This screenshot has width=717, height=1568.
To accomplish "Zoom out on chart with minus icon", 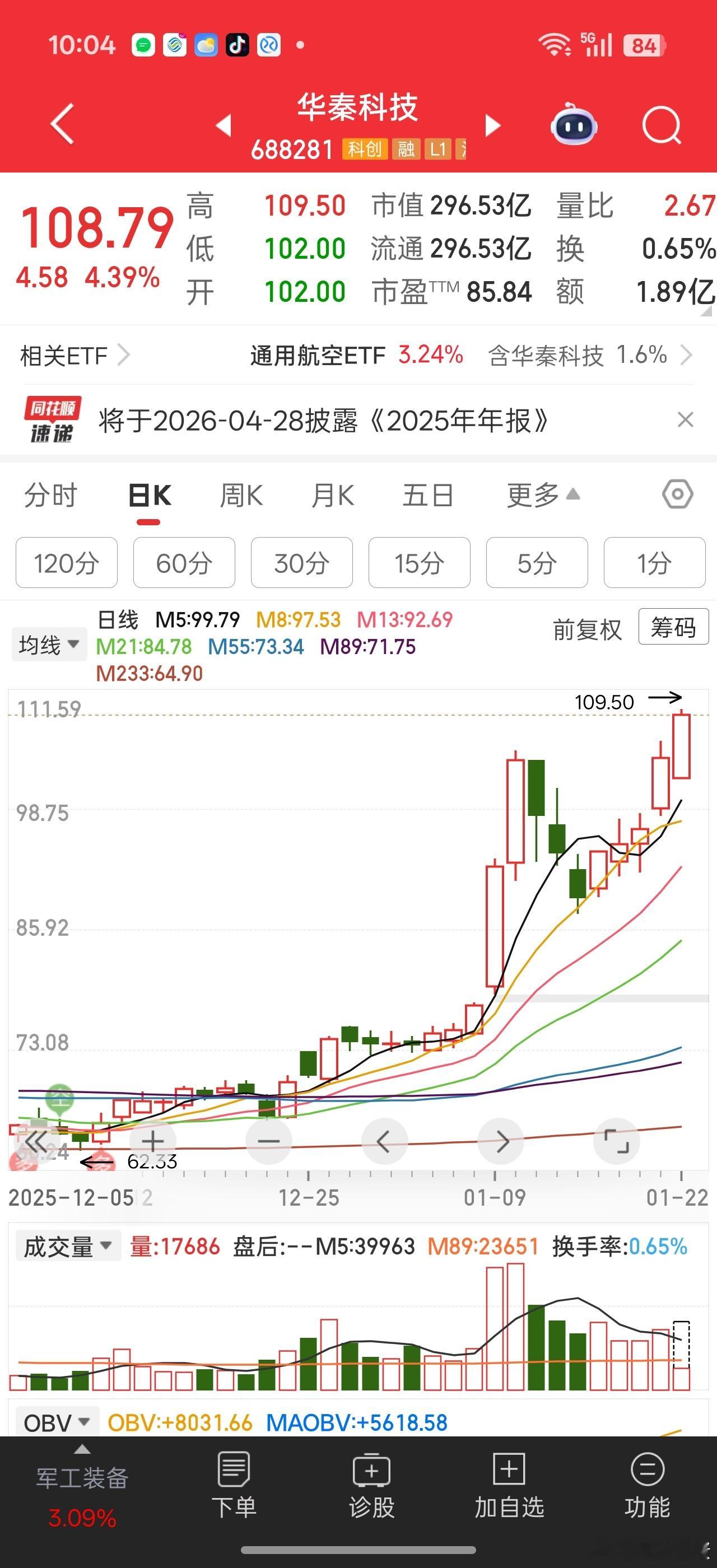I will click(x=268, y=1141).
